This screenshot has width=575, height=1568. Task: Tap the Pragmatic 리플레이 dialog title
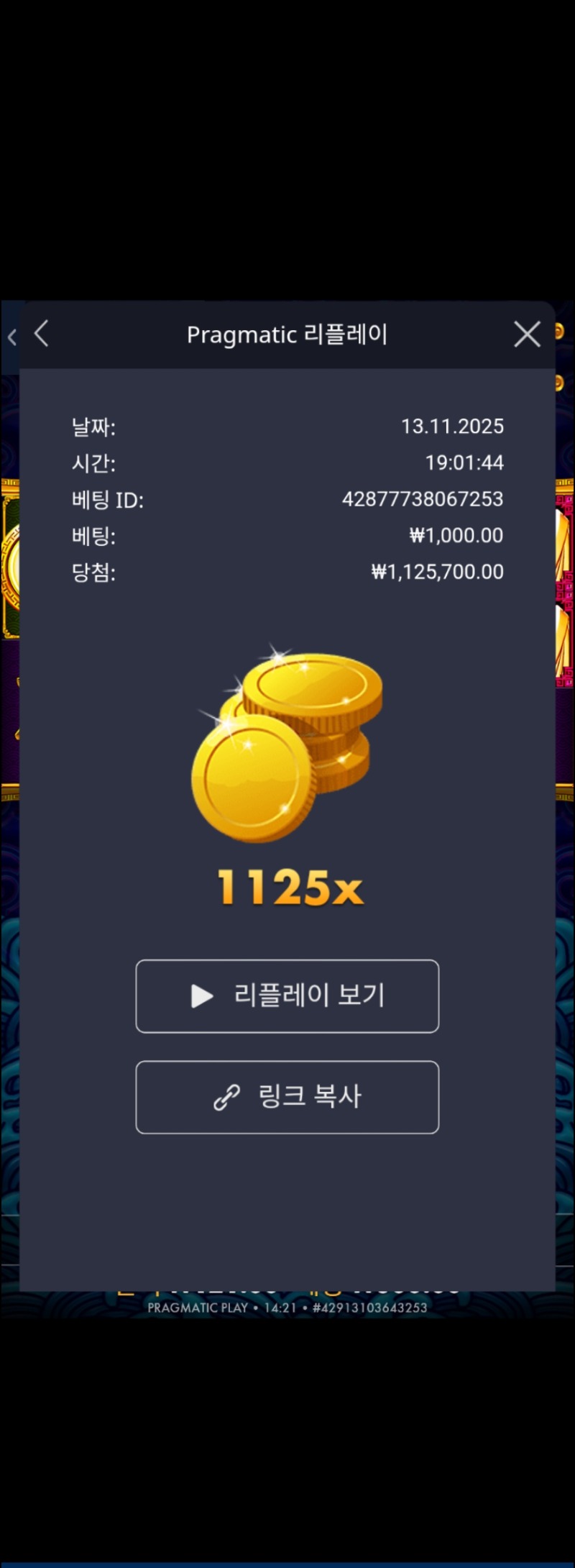tap(287, 334)
